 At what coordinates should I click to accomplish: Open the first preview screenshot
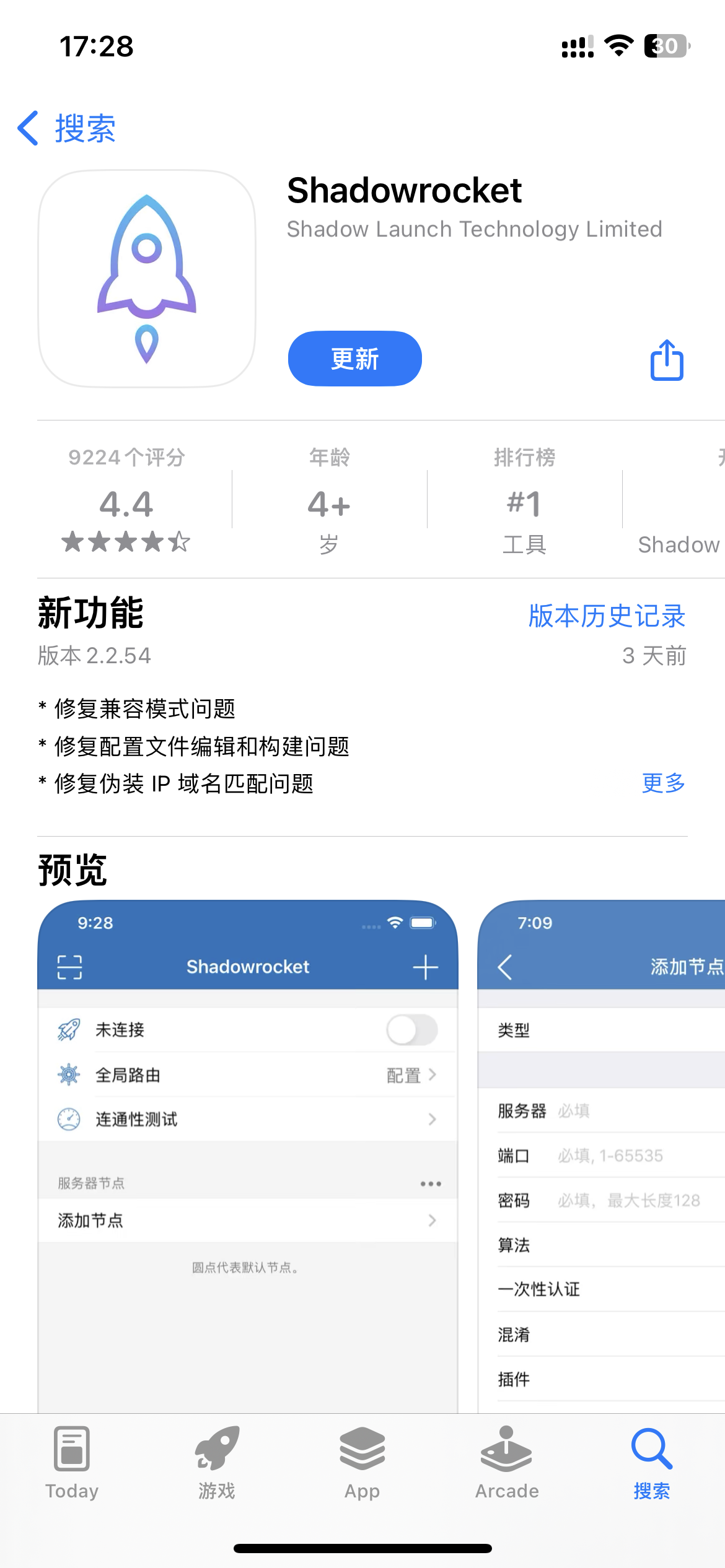(x=248, y=1152)
